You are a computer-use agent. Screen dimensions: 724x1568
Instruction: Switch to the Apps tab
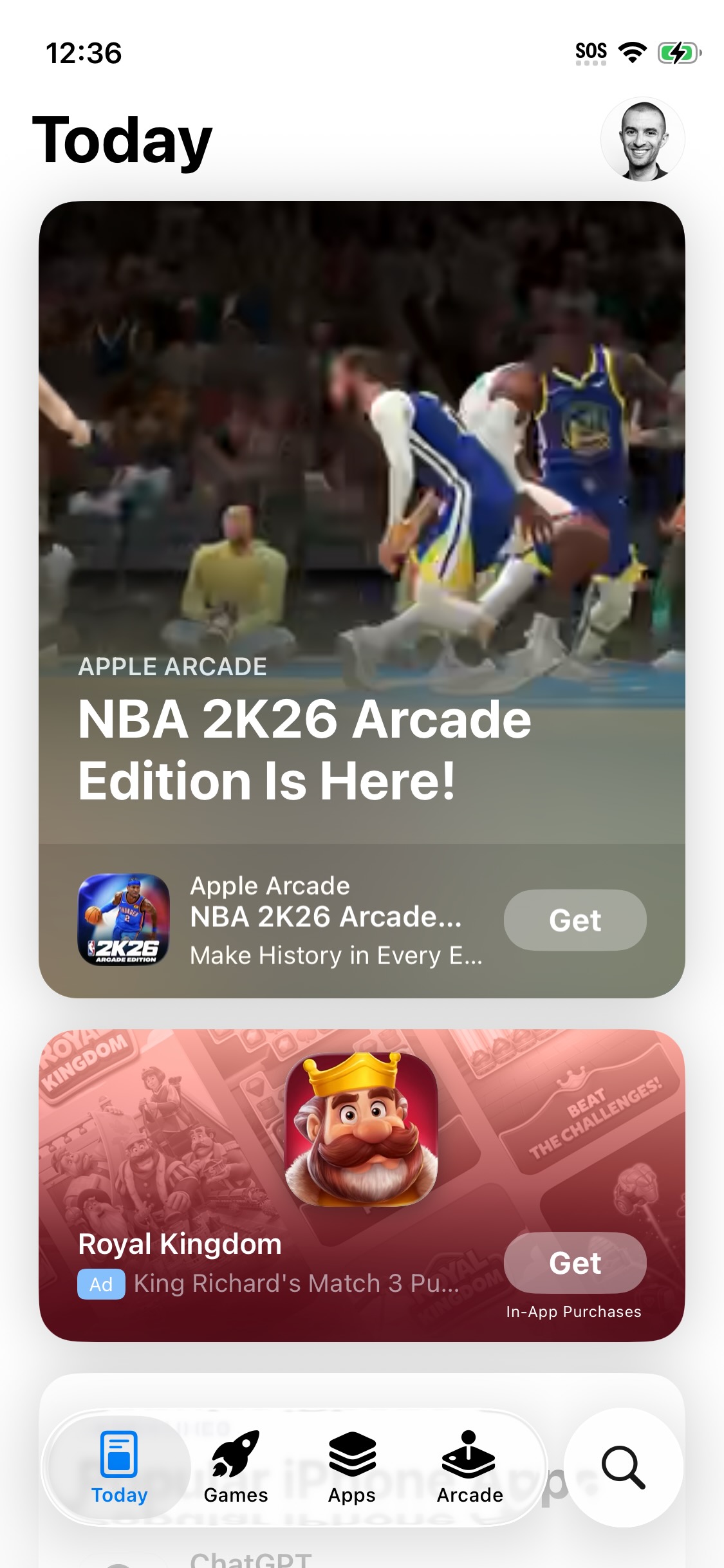[351, 1468]
